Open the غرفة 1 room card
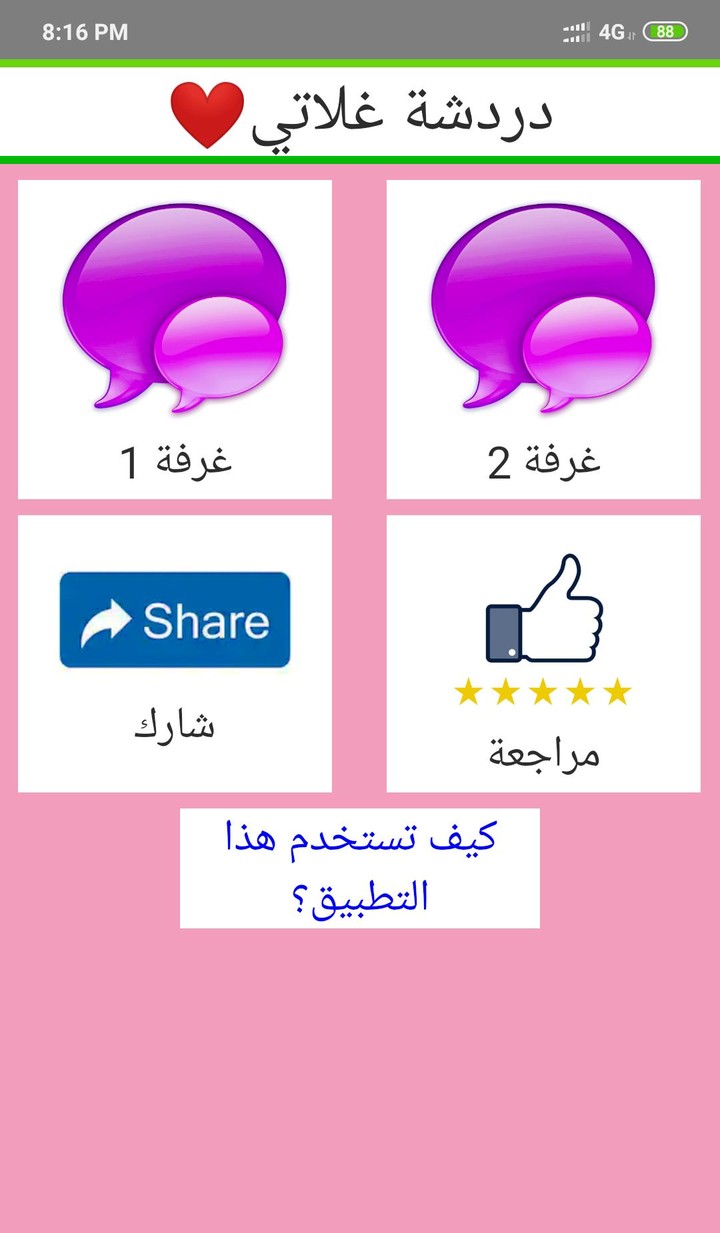 (175, 338)
